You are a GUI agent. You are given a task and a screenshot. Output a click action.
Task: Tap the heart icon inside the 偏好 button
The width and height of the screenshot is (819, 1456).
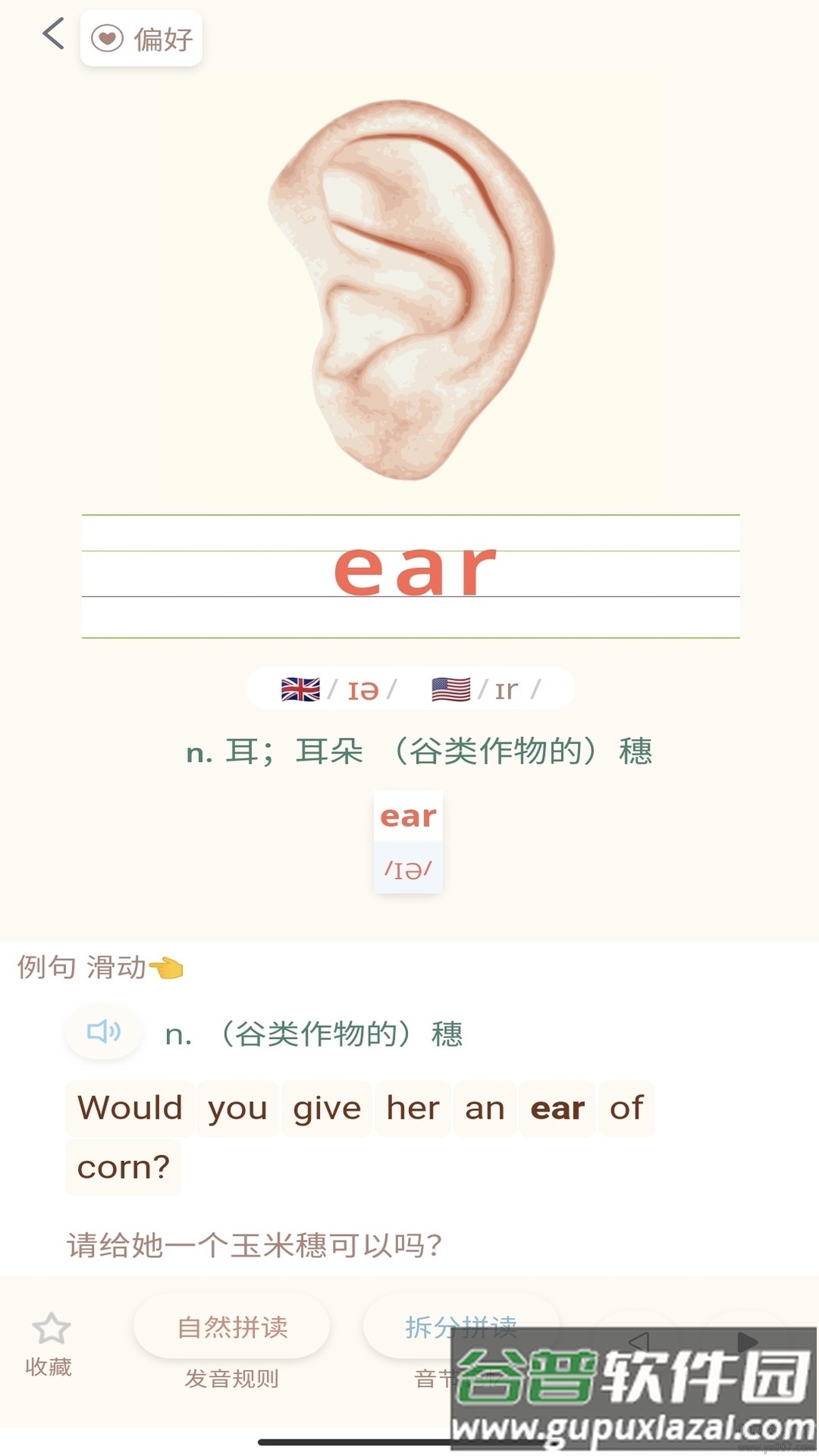coord(106,36)
